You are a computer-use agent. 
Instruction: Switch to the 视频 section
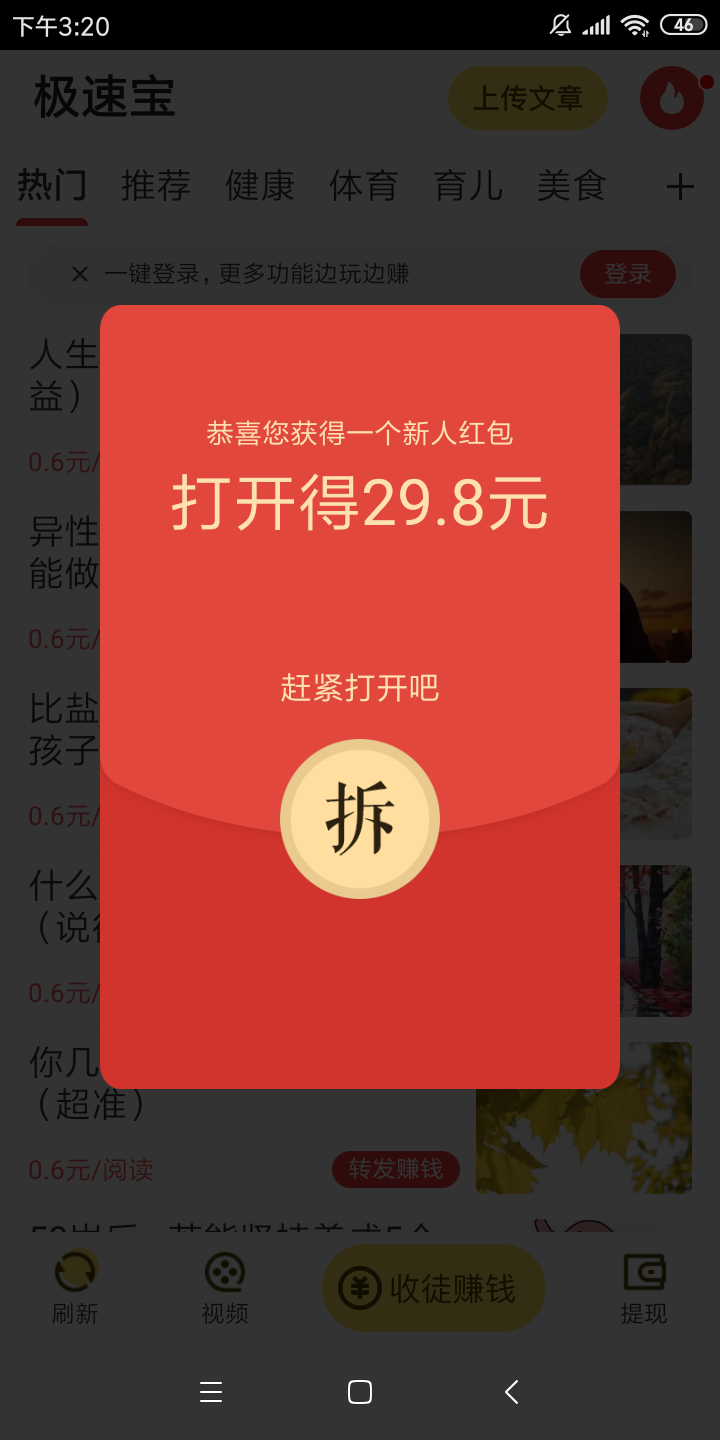[225, 1288]
